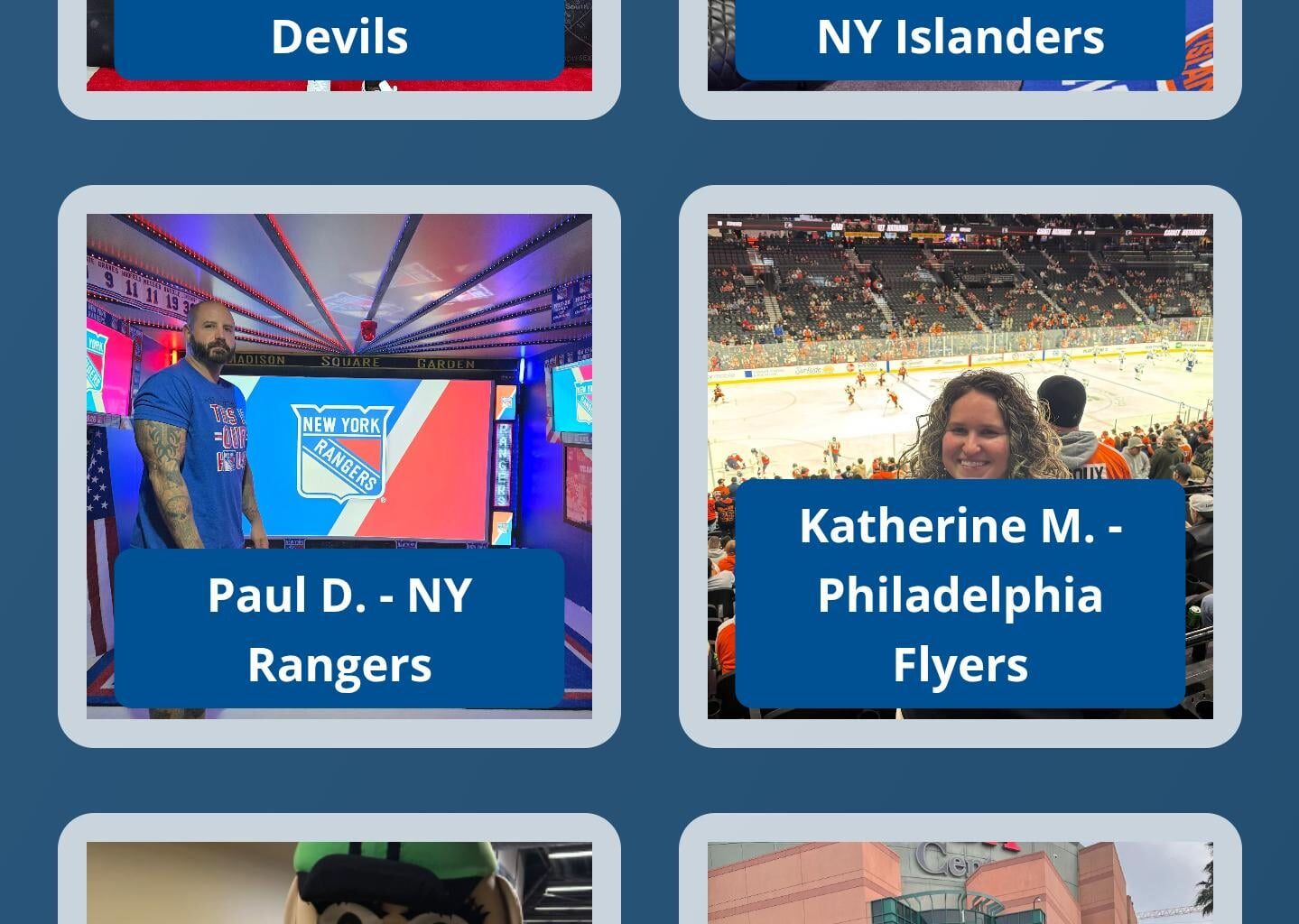Open Katherine M. - Philadelphia Flyers card
Screen dimensions: 1299x924
[x=960, y=466]
